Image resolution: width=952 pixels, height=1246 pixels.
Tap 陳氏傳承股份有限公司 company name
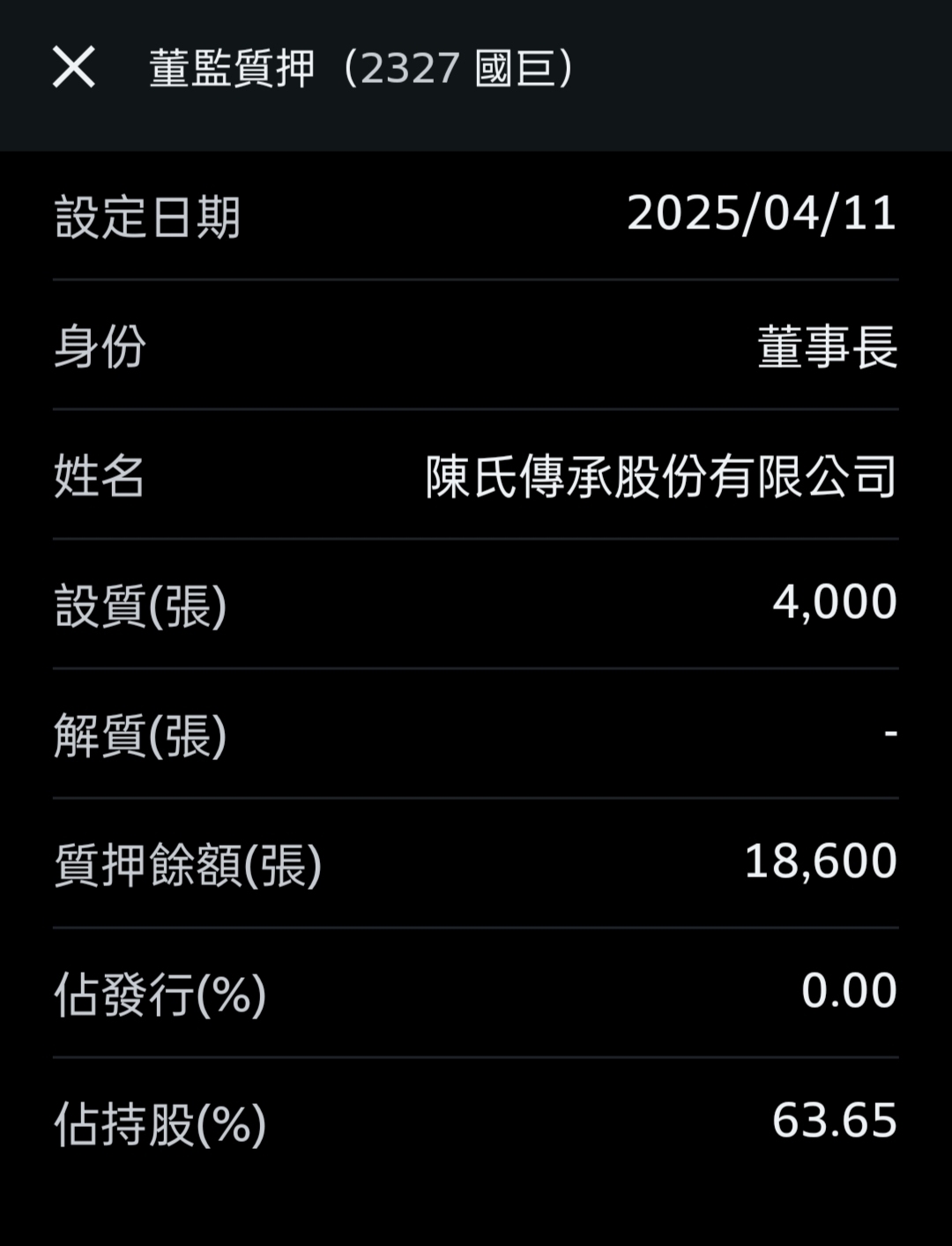pos(659,474)
